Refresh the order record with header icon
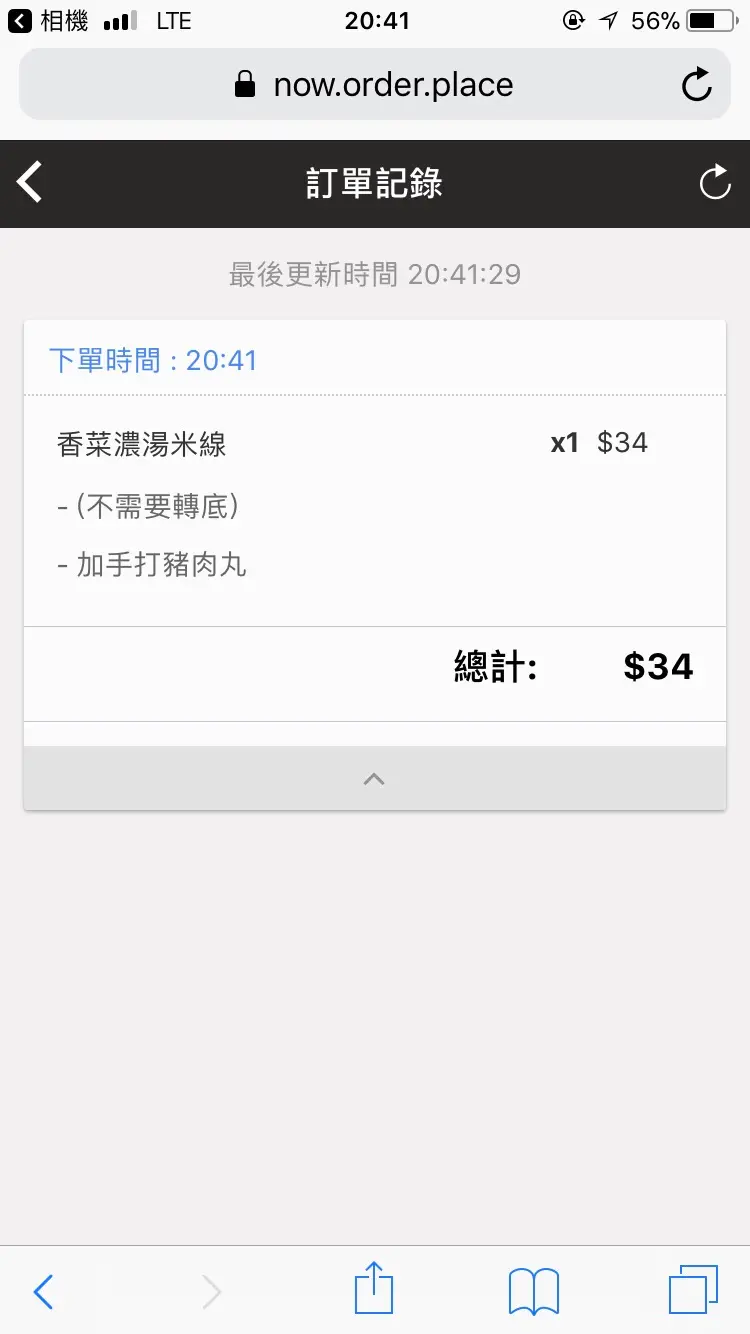Viewport: 750px width, 1334px height. [714, 183]
